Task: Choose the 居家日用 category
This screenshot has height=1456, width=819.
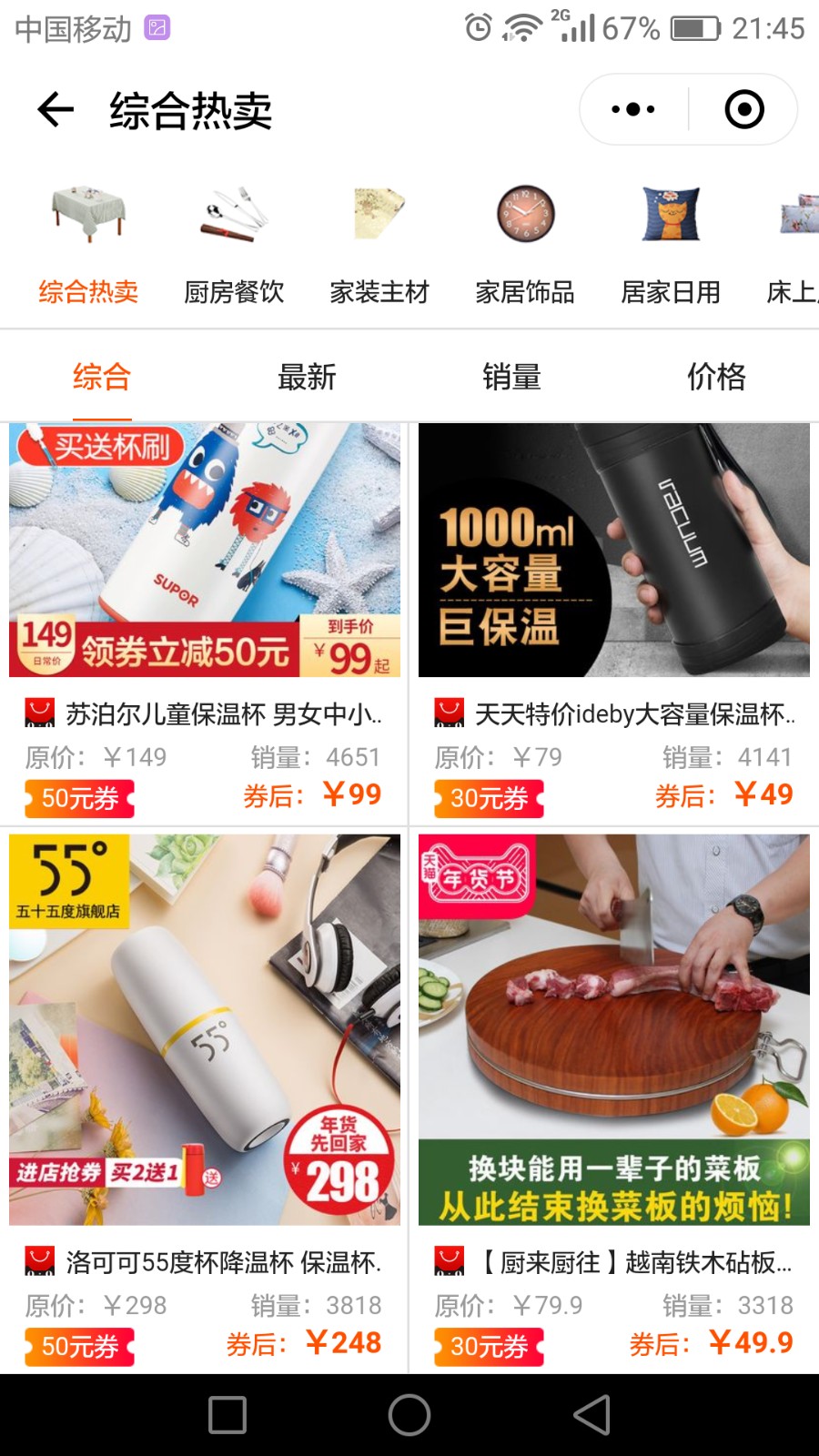Action: coord(671,244)
